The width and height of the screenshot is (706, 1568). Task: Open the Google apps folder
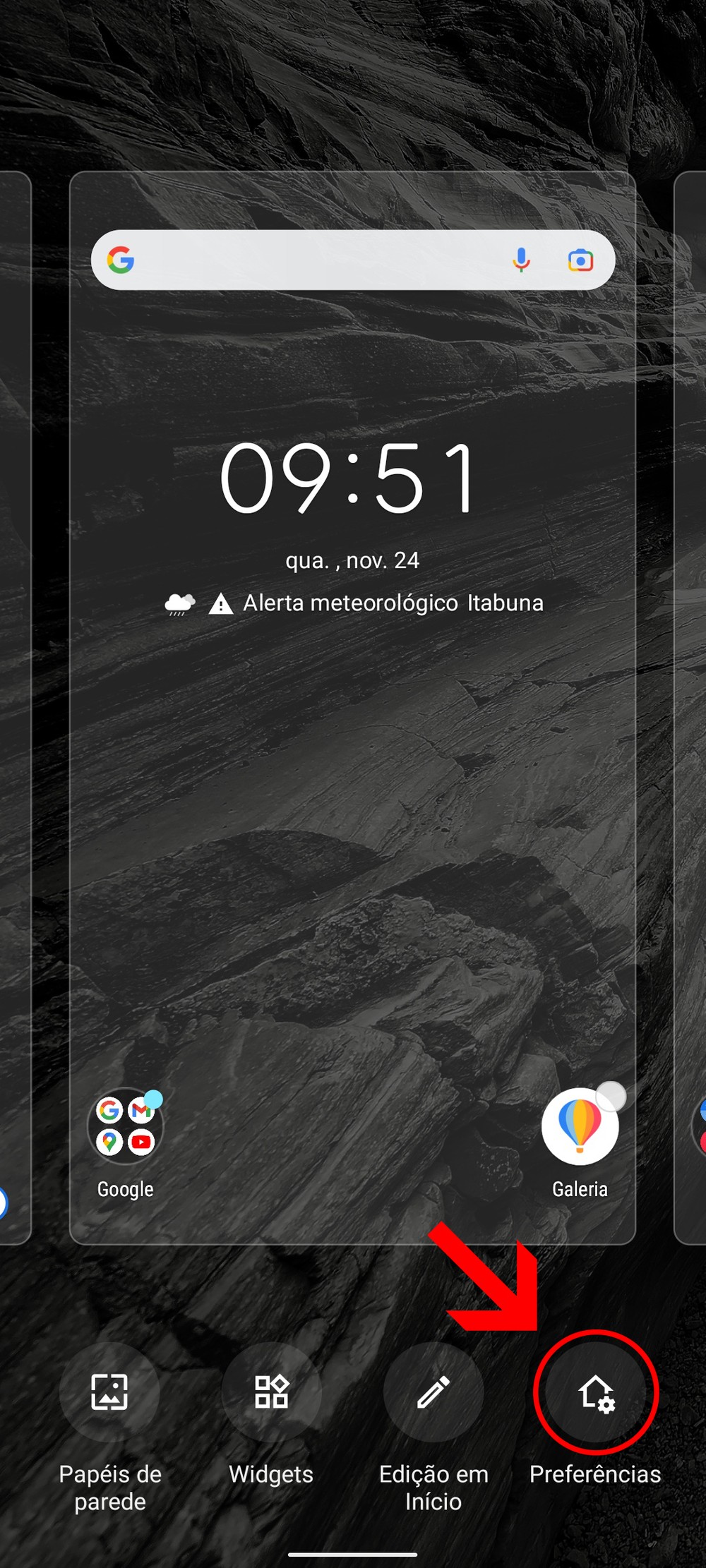pyautogui.click(x=126, y=1127)
